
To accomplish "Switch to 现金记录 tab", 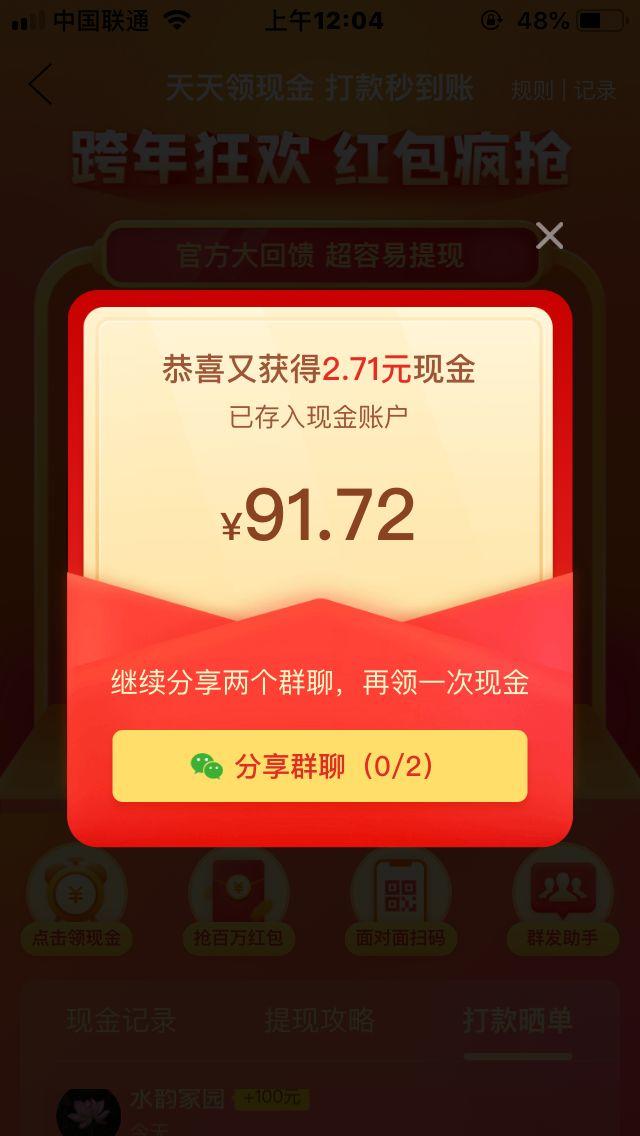I will tap(121, 1020).
